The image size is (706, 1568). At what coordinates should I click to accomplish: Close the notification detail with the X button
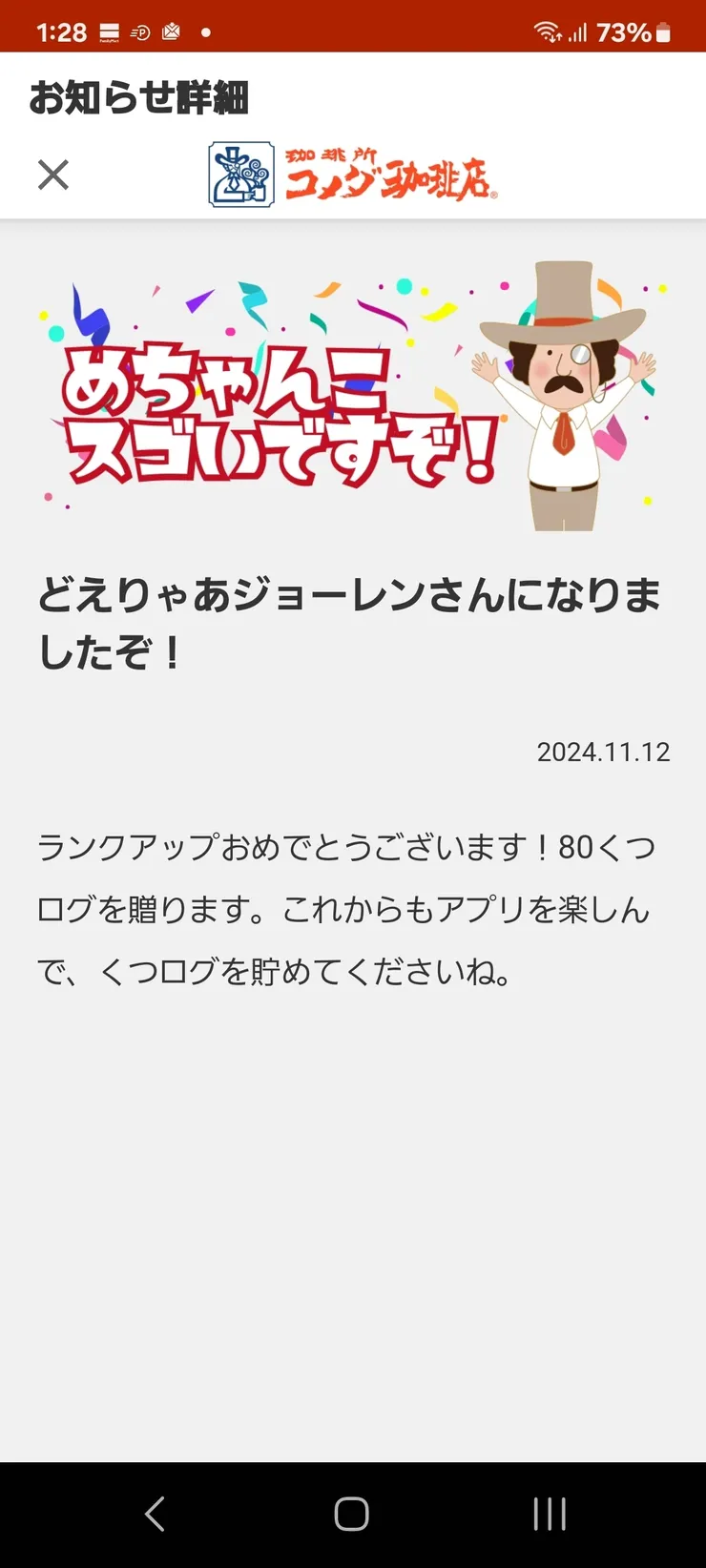pos(53,175)
